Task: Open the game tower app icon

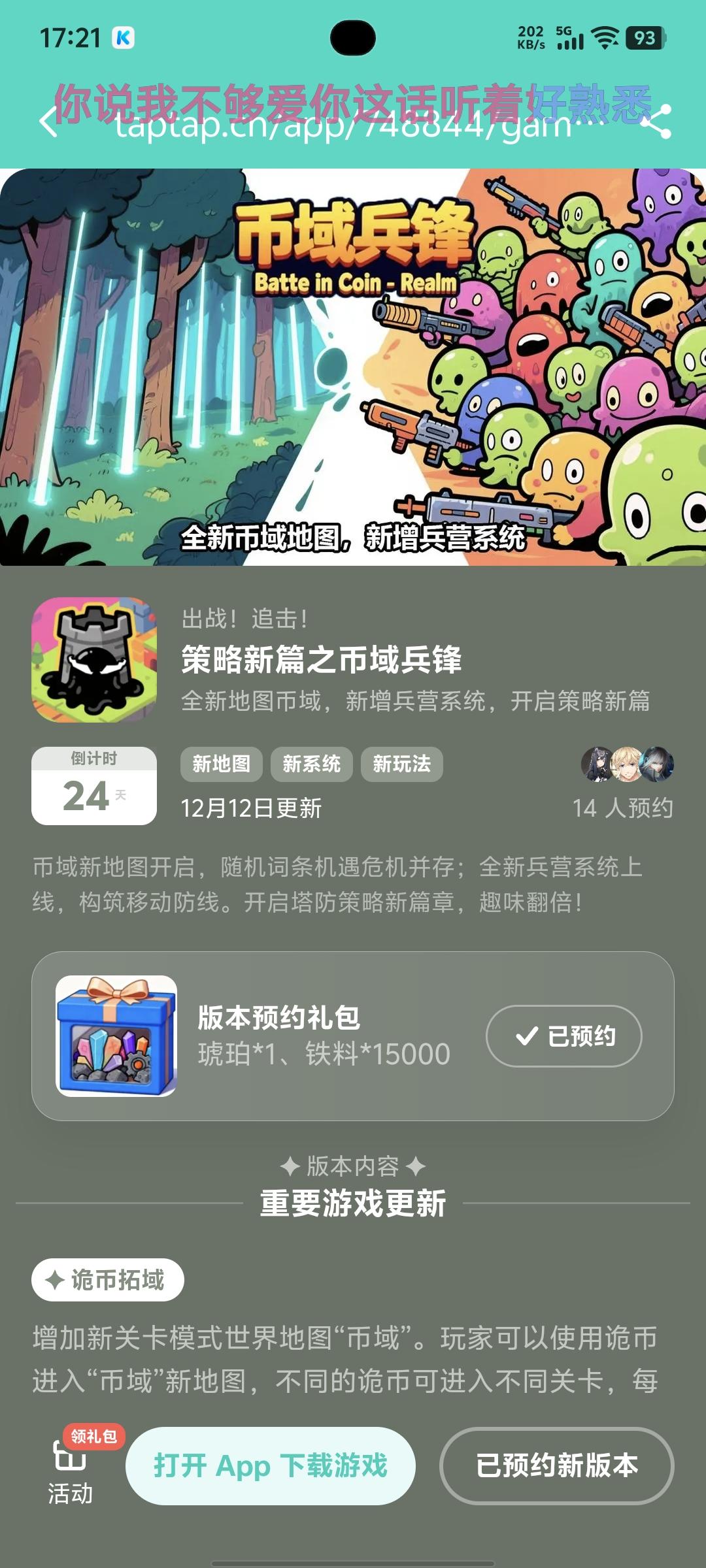Action: pos(93,659)
